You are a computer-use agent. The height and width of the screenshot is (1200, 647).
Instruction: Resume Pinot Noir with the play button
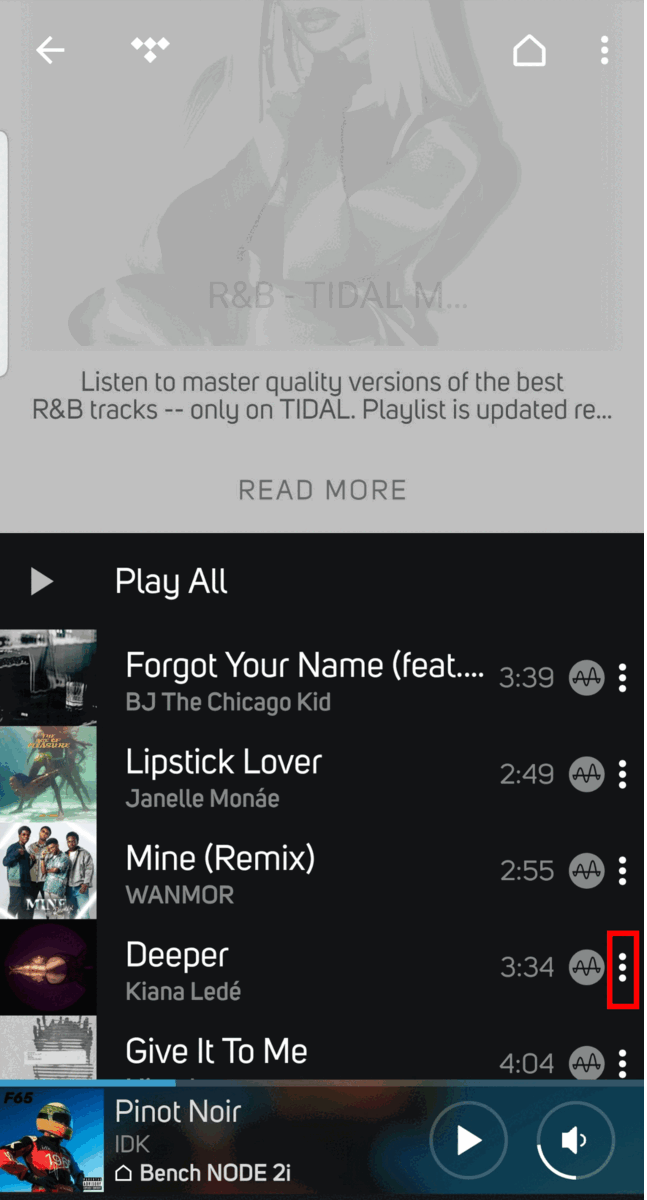[469, 1140]
